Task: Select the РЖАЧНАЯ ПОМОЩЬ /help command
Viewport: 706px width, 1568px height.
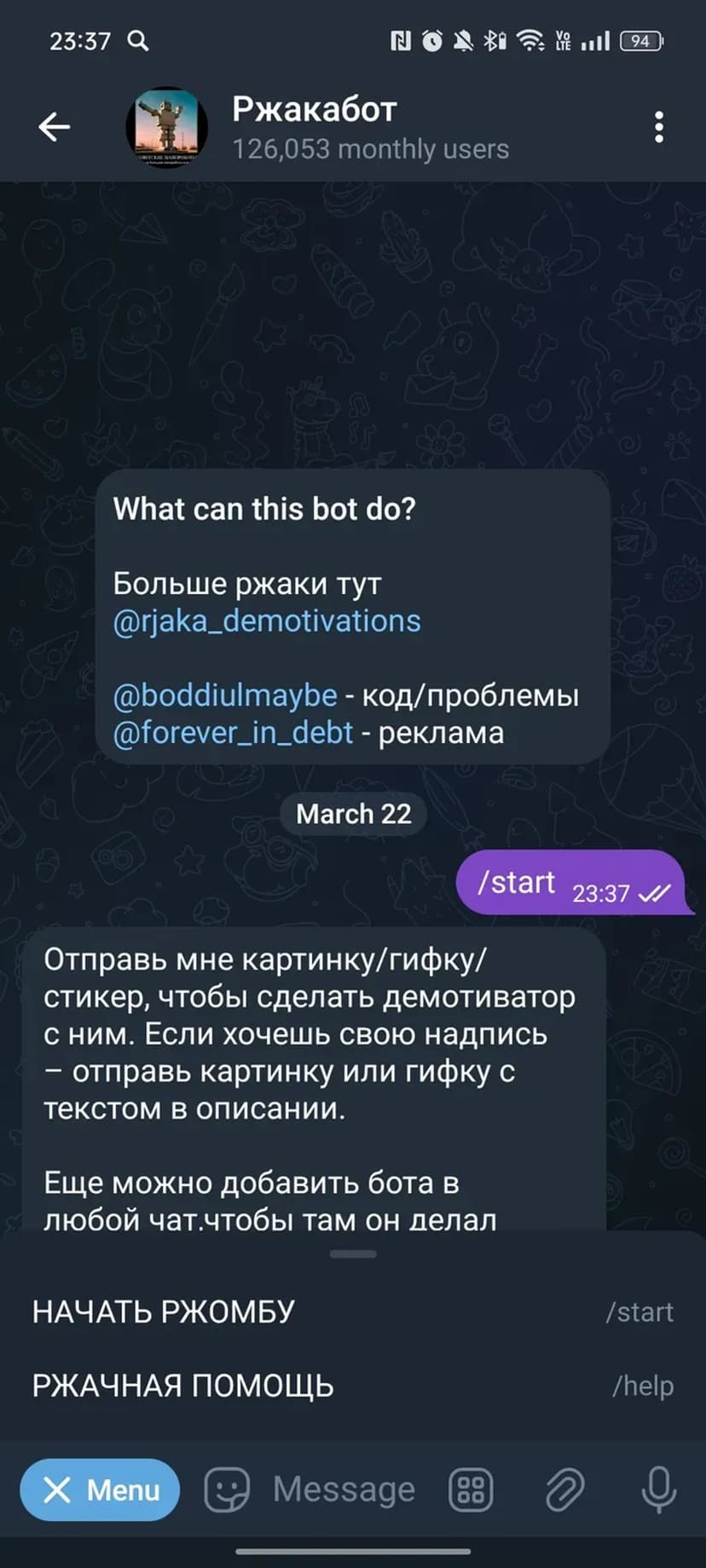Action: [352, 1386]
